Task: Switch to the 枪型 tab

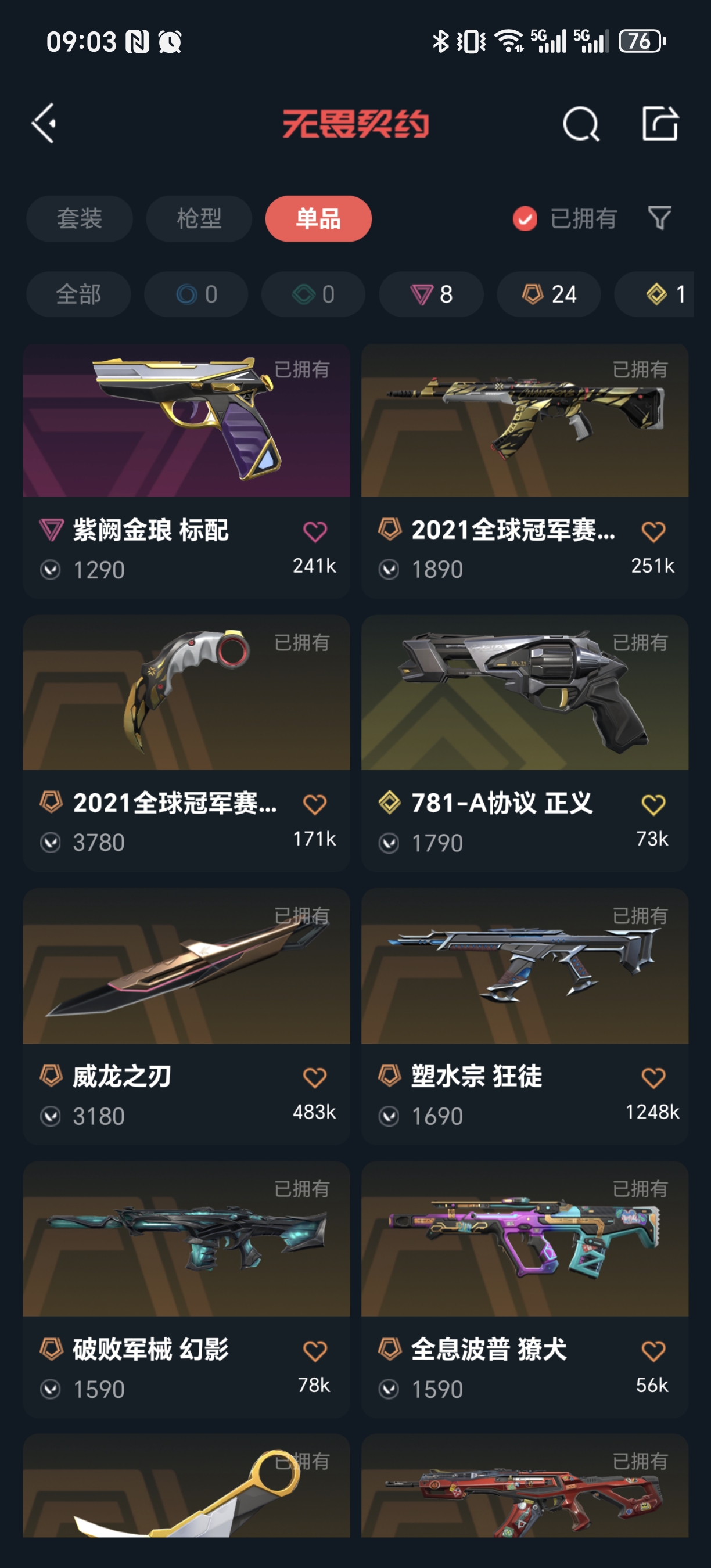Action: 199,218
